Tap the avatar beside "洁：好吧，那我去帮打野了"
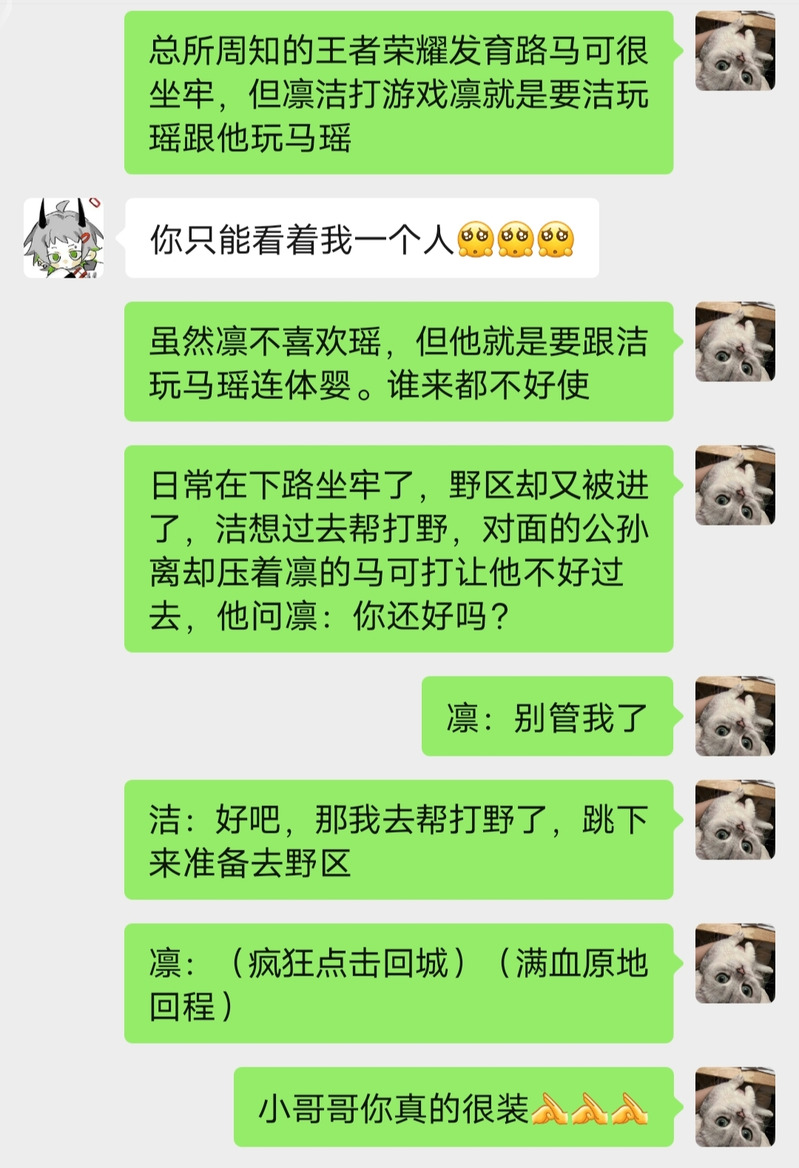This screenshot has width=799, height=1168. pos(735,820)
